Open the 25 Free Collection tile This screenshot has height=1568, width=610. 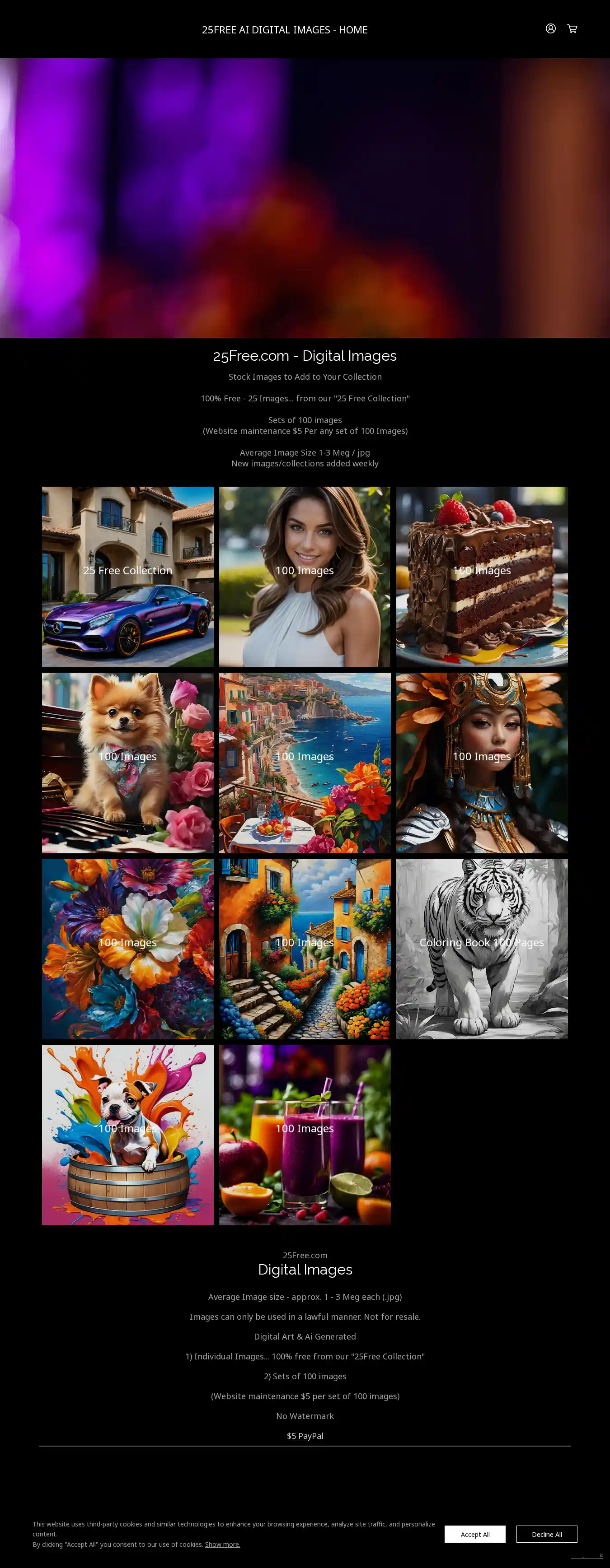127,577
